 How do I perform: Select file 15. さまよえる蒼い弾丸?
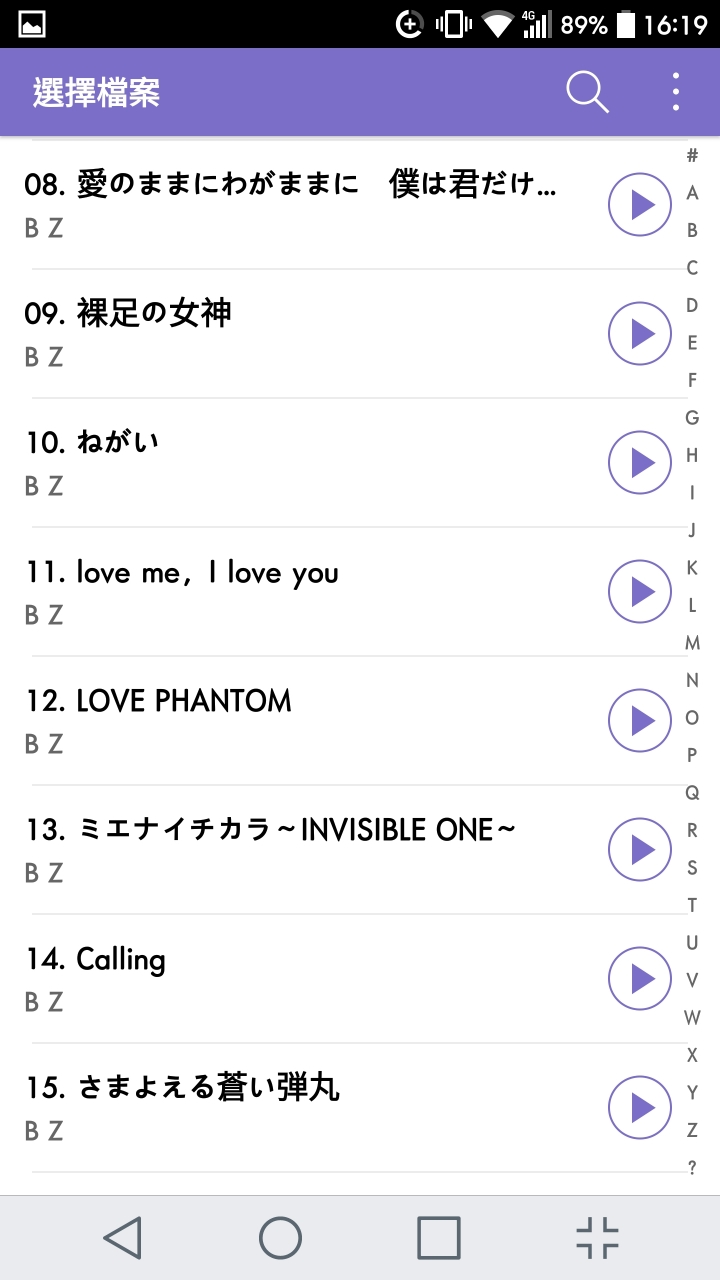click(x=300, y=1108)
